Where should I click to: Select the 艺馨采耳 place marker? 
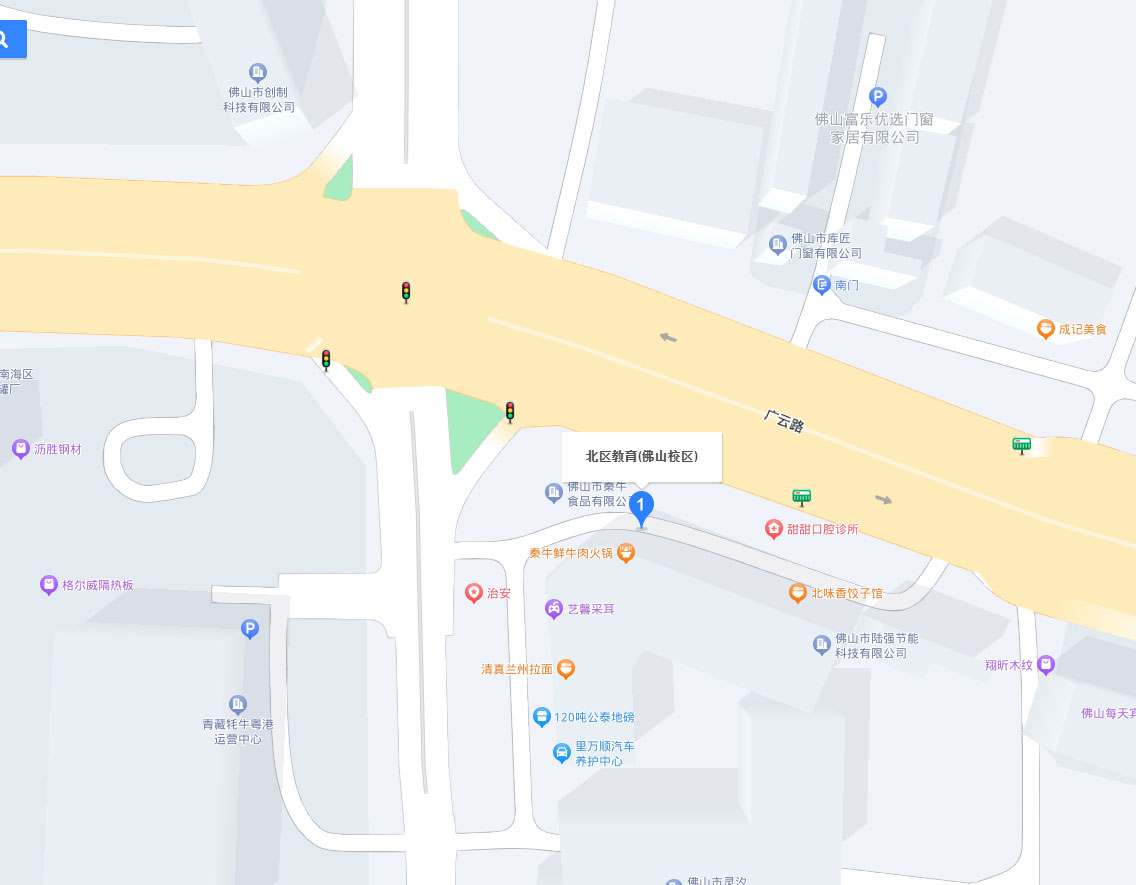click(553, 608)
